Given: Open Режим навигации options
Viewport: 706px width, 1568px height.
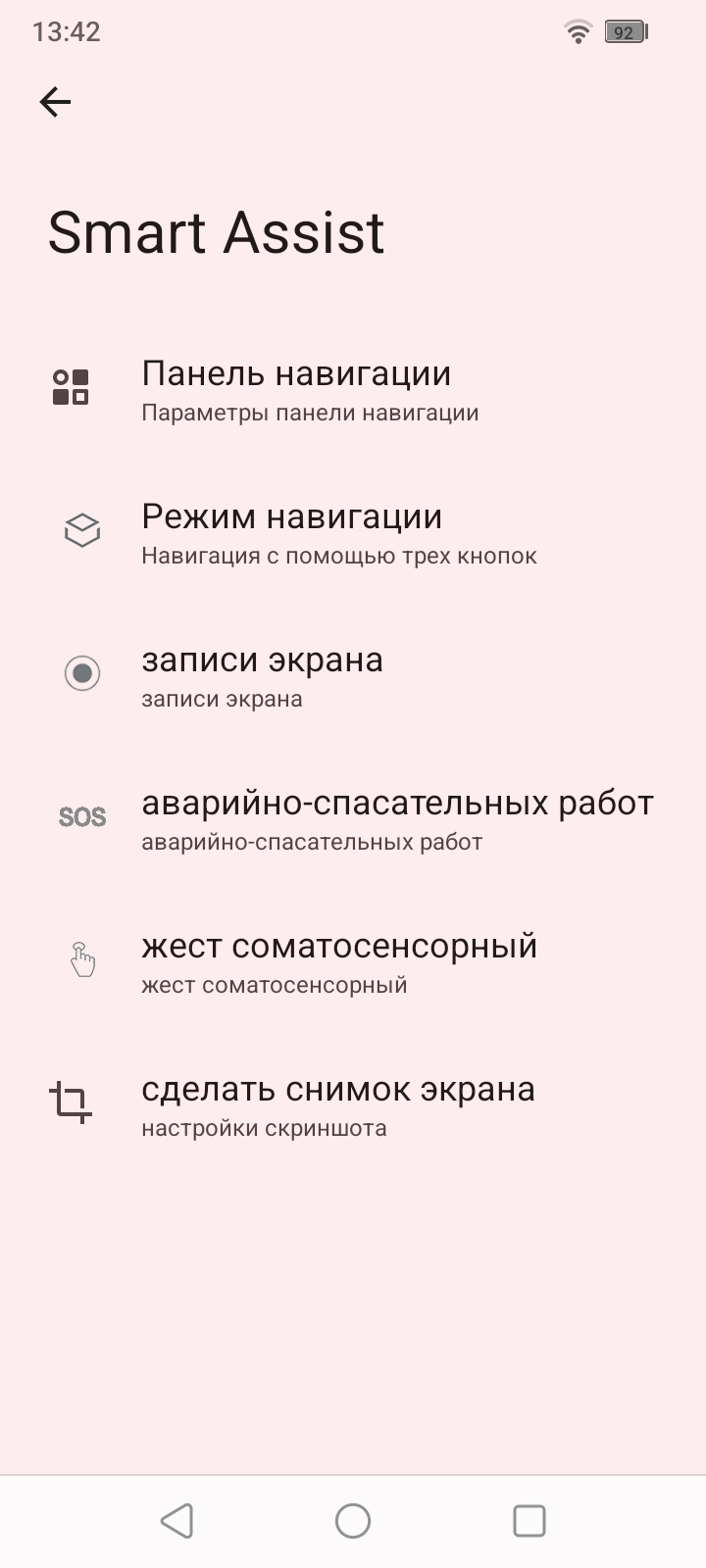Looking at the screenshot, I should click(x=339, y=532).
